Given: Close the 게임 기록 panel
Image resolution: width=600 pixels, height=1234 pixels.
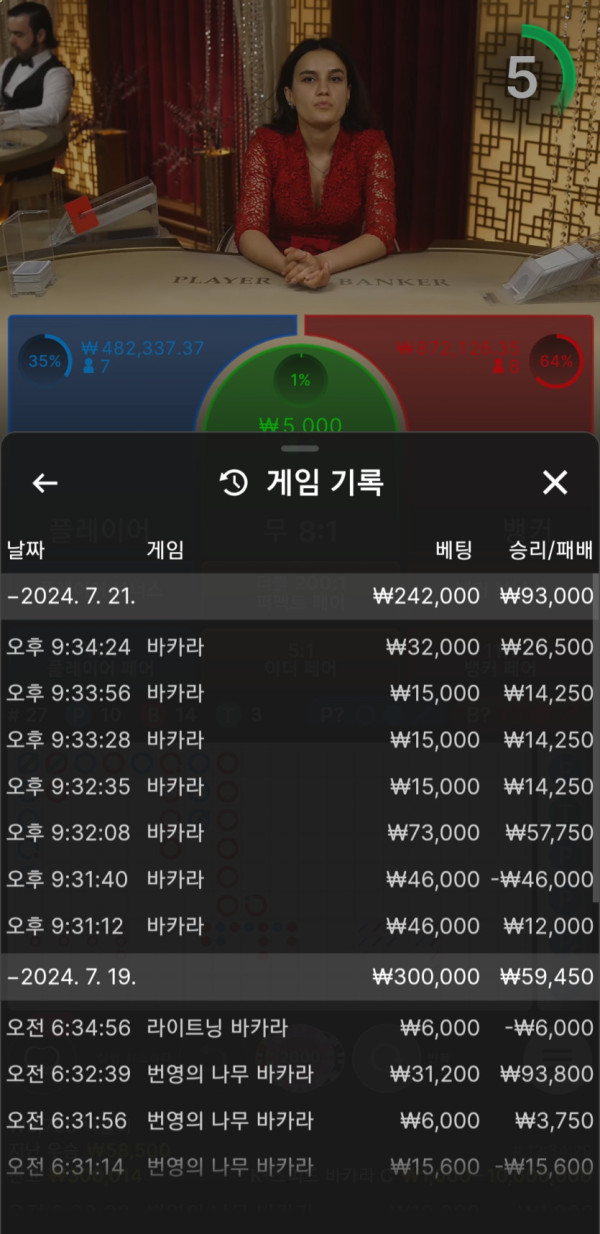Looking at the screenshot, I should click(x=554, y=484).
